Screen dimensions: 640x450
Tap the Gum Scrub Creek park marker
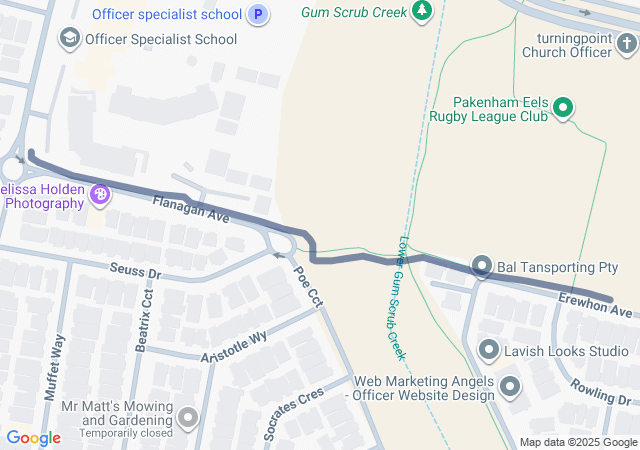pyautogui.click(x=422, y=12)
